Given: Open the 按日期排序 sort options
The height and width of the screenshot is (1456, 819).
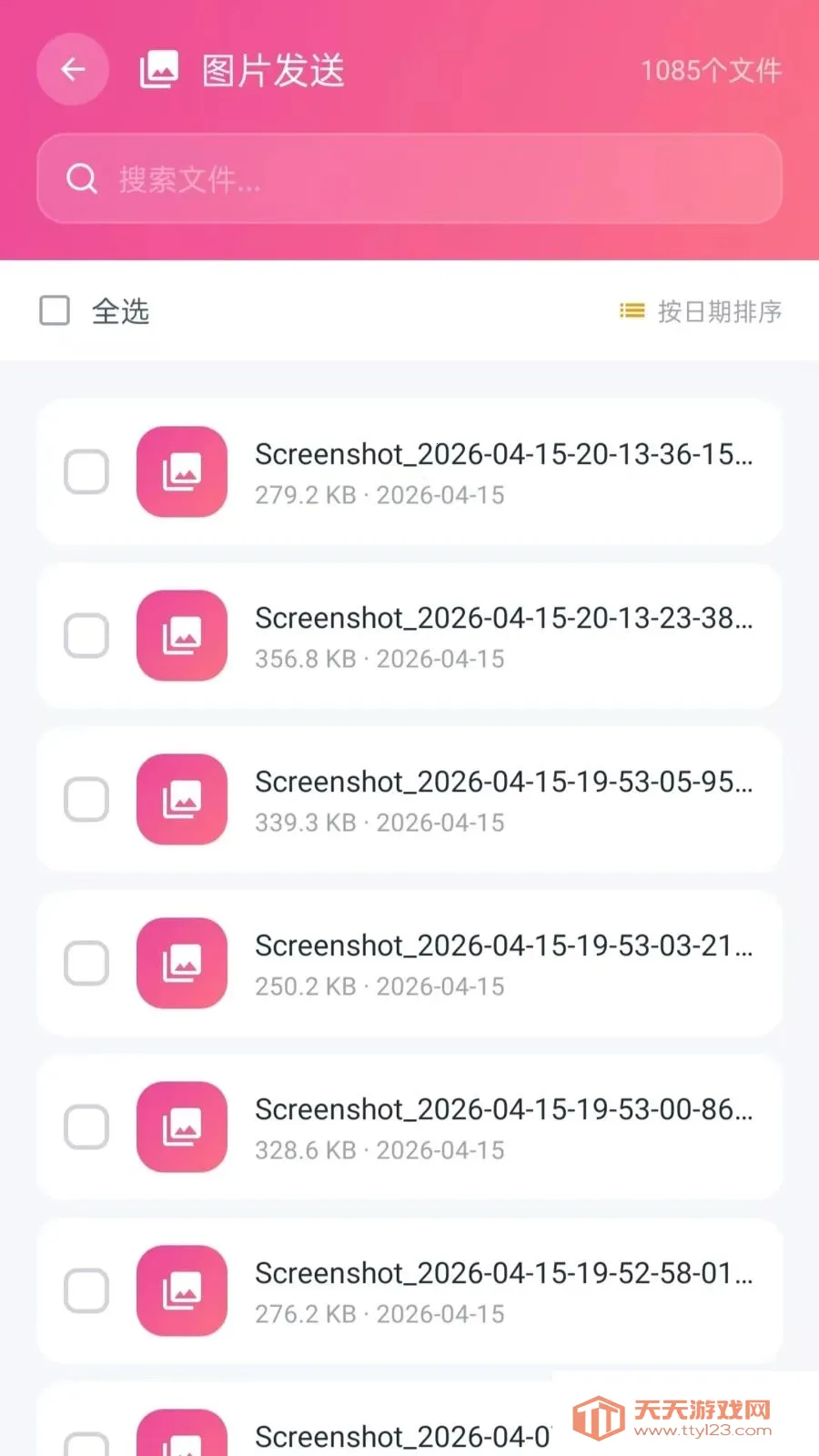Looking at the screenshot, I should tap(701, 311).
